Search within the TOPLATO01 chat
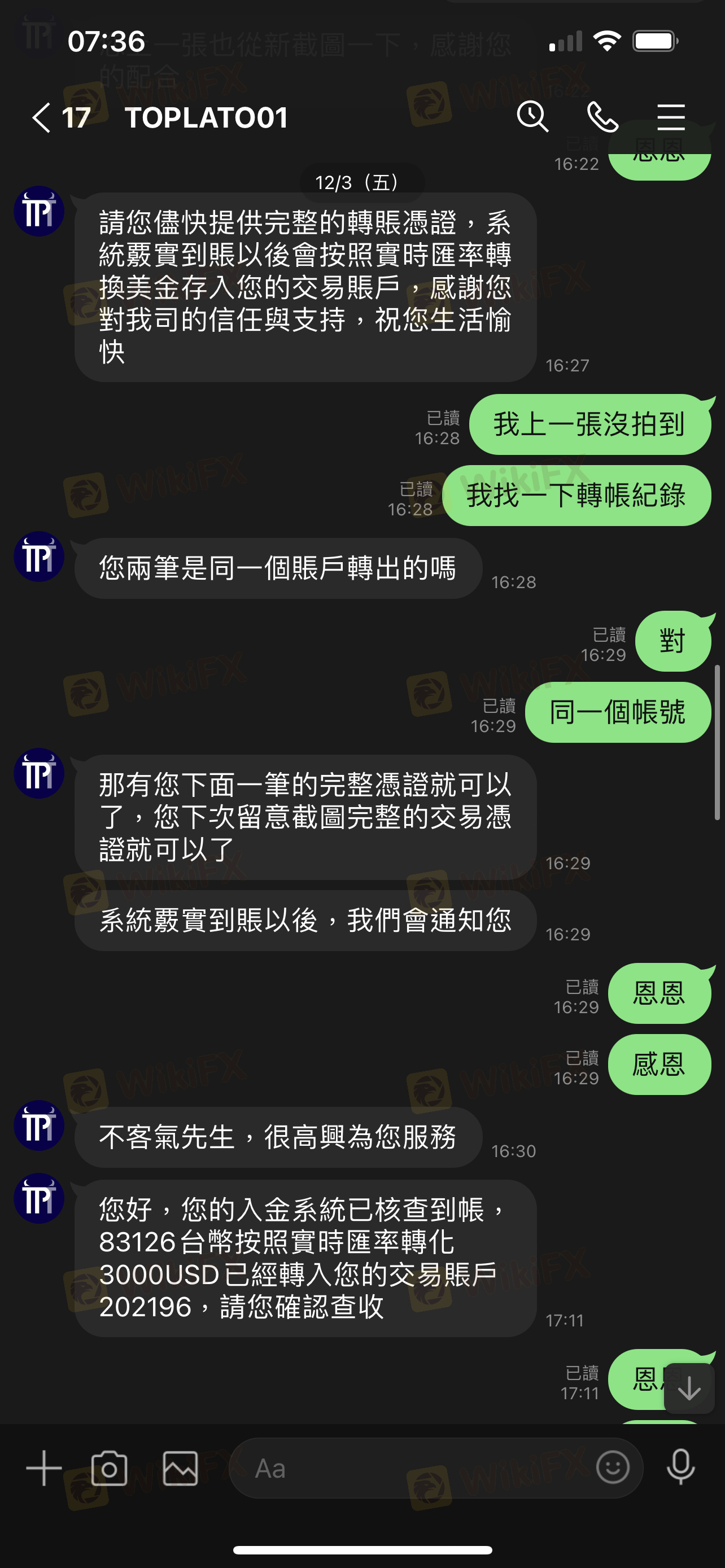This screenshot has width=725, height=1568. 532,116
